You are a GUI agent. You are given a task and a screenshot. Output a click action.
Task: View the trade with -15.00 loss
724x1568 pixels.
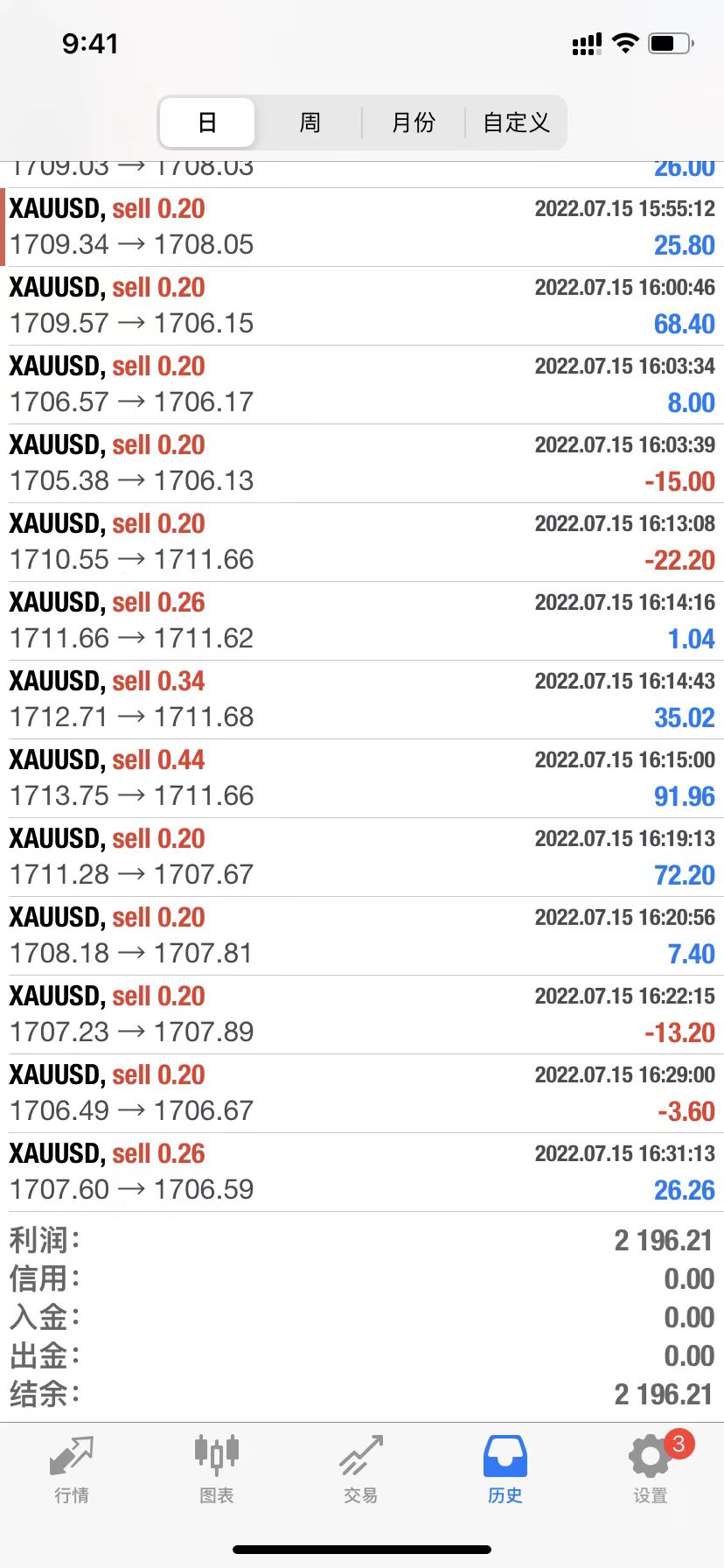click(x=362, y=464)
